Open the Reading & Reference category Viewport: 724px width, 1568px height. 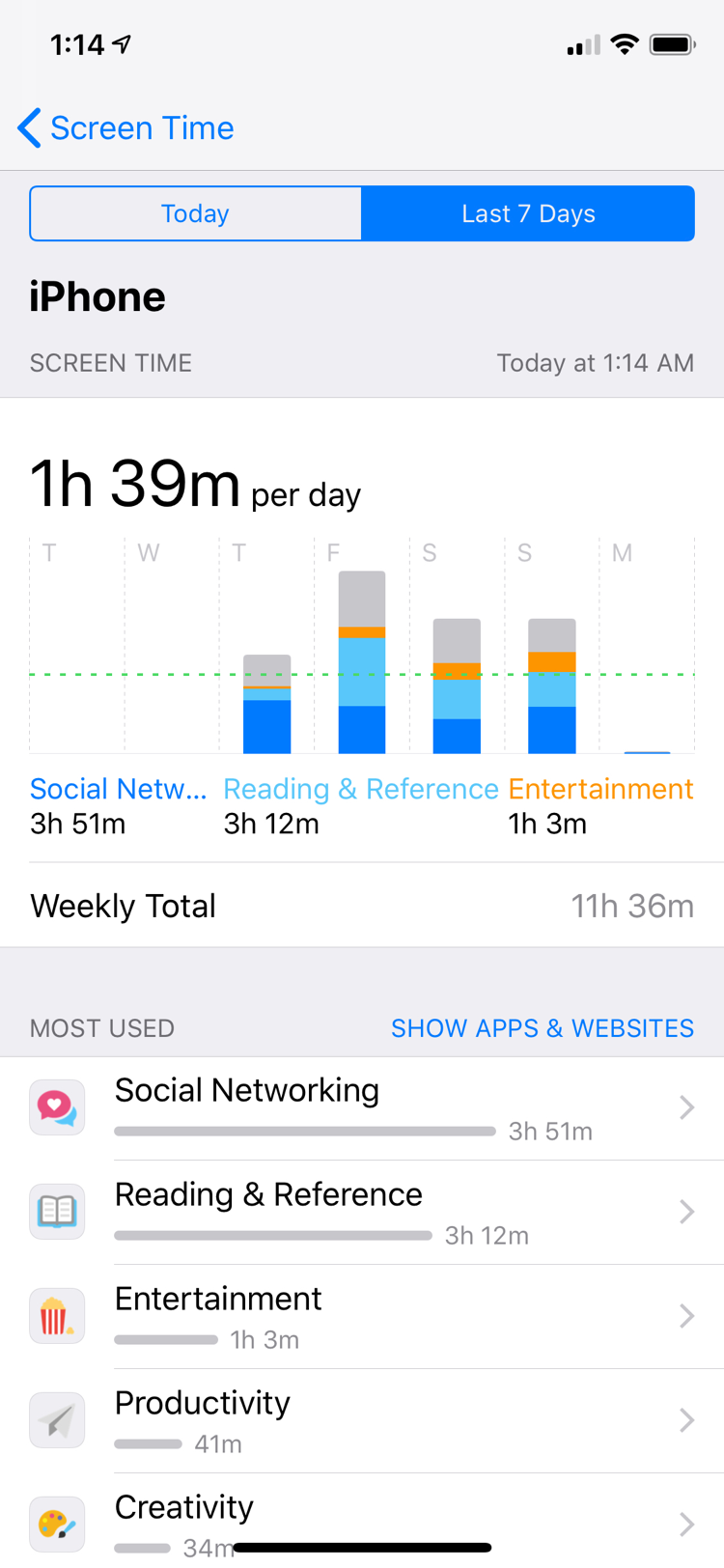point(362,1213)
